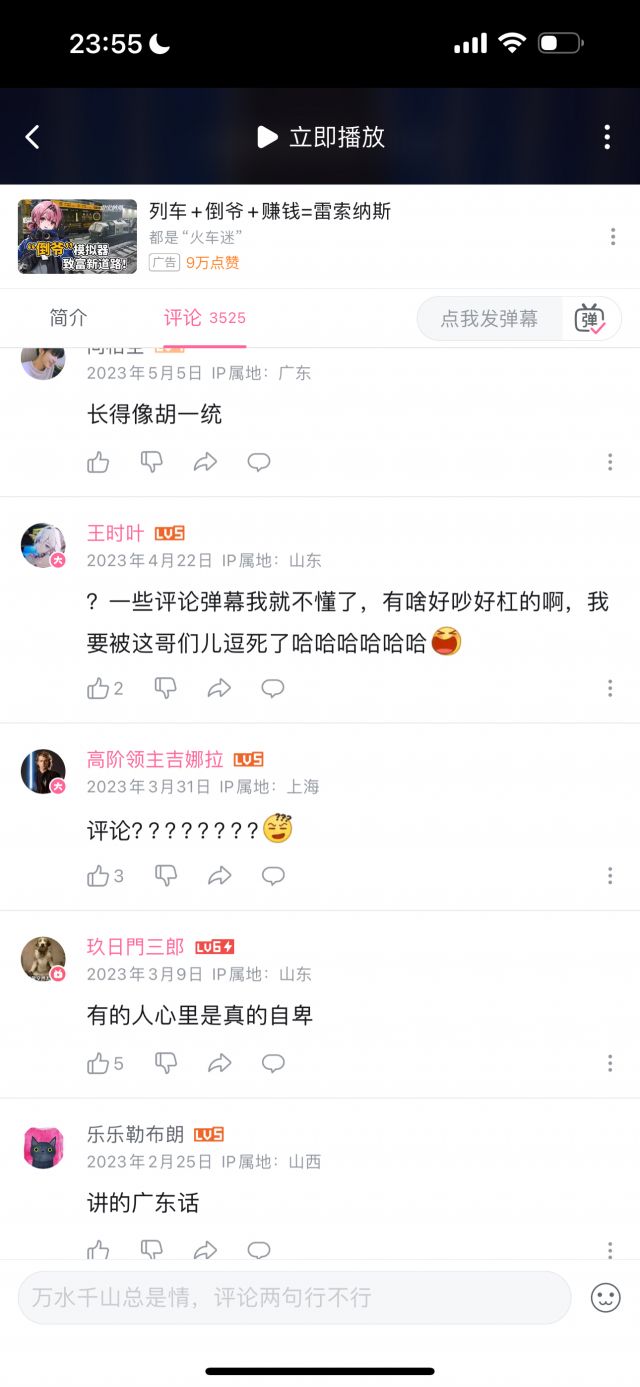
Task: Open 王时叶's profile by username
Action: click(115, 533)
